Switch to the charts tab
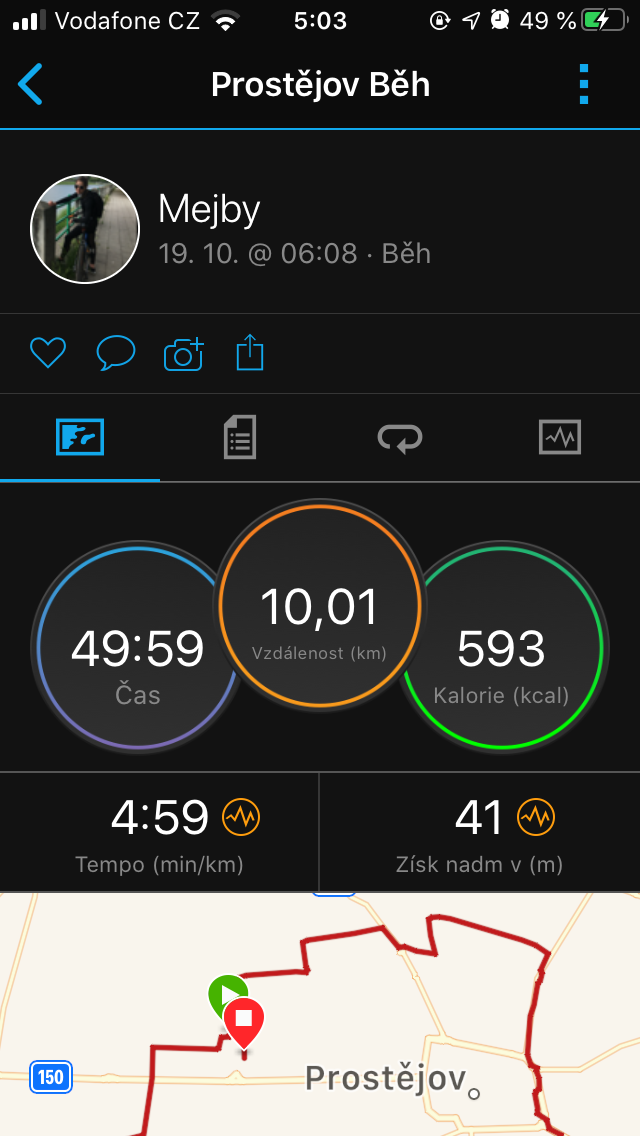 559,437
